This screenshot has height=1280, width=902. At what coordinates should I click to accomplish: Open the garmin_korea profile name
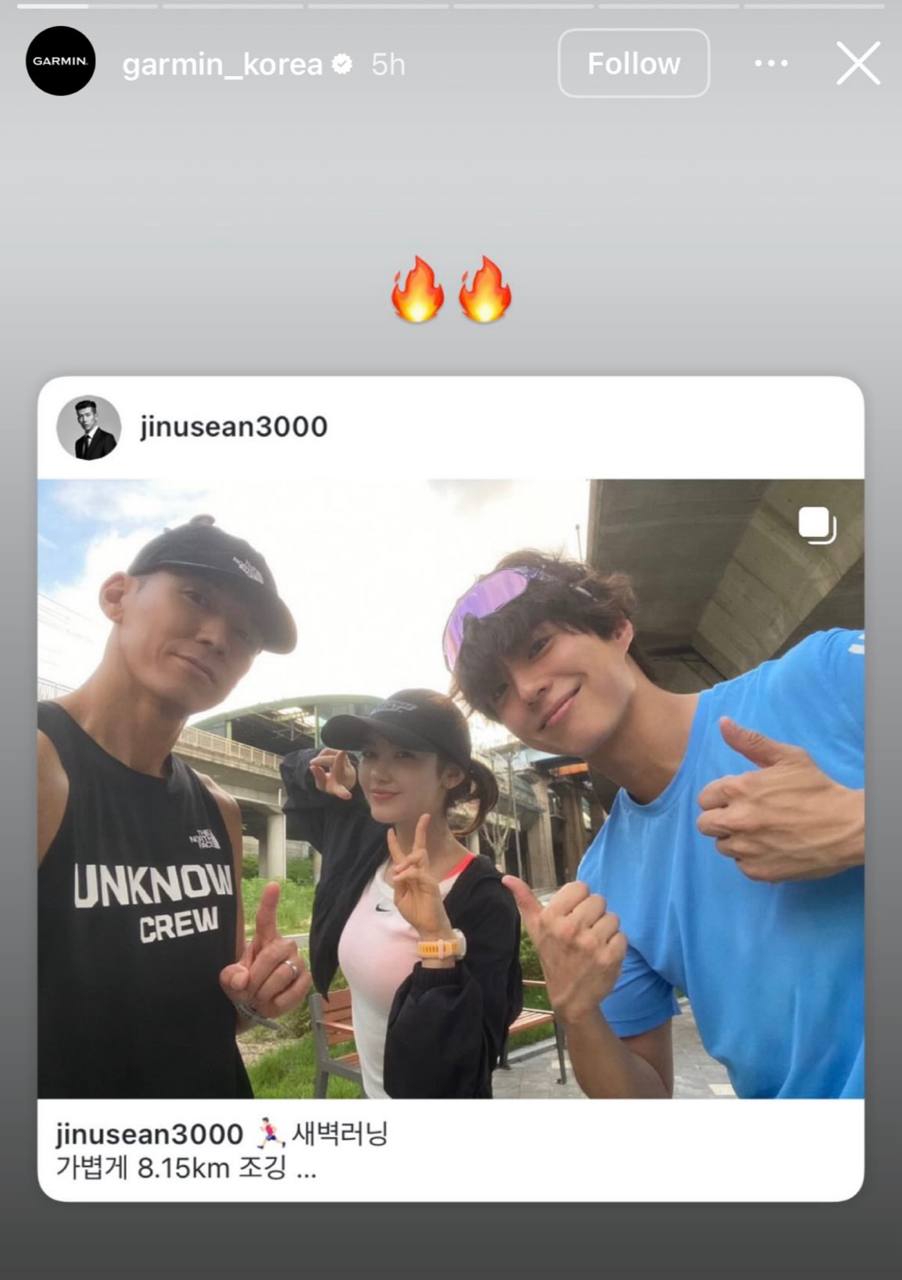(x=222, y=65)
